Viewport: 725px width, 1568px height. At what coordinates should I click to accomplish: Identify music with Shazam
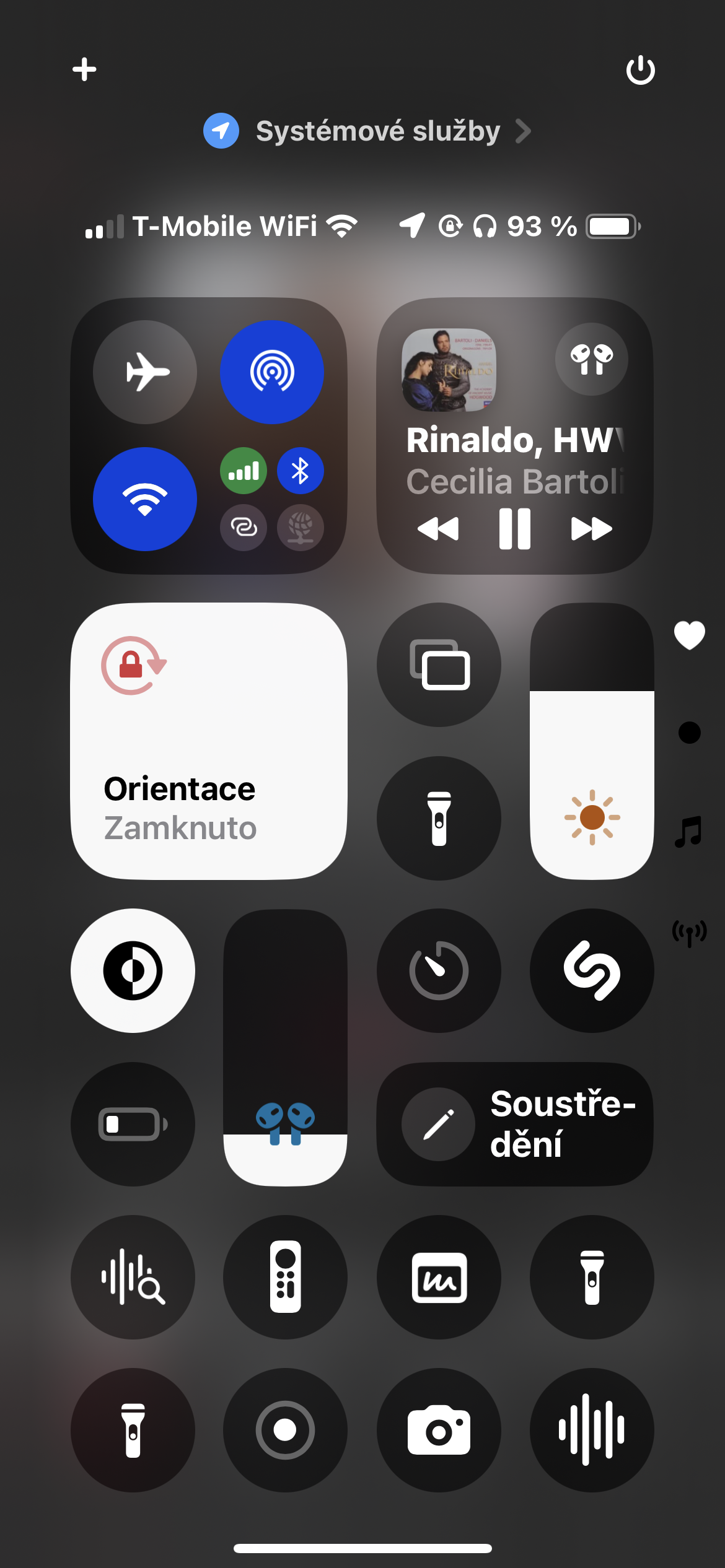(x=592, y=970)
